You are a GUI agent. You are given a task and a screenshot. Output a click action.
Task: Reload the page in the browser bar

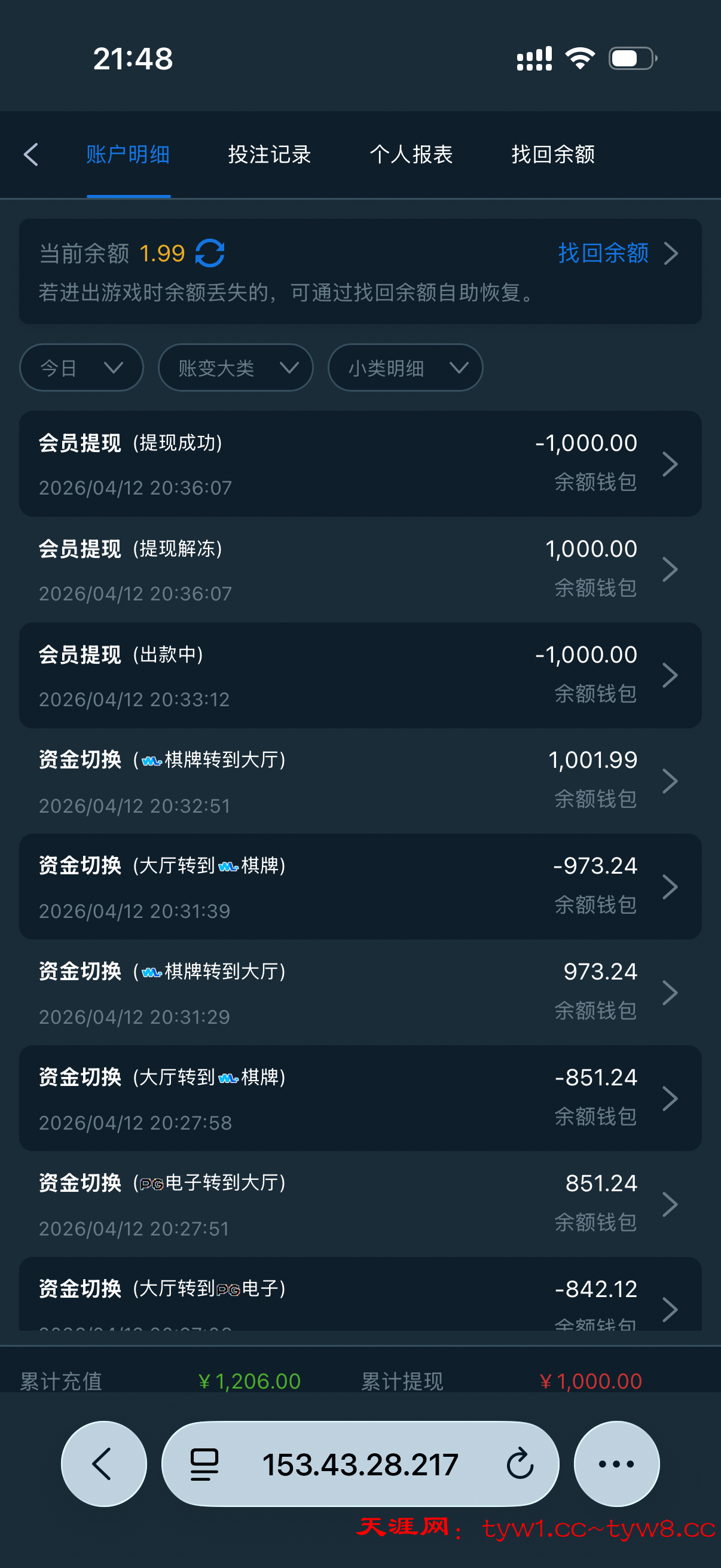[x=520, y=1464]
